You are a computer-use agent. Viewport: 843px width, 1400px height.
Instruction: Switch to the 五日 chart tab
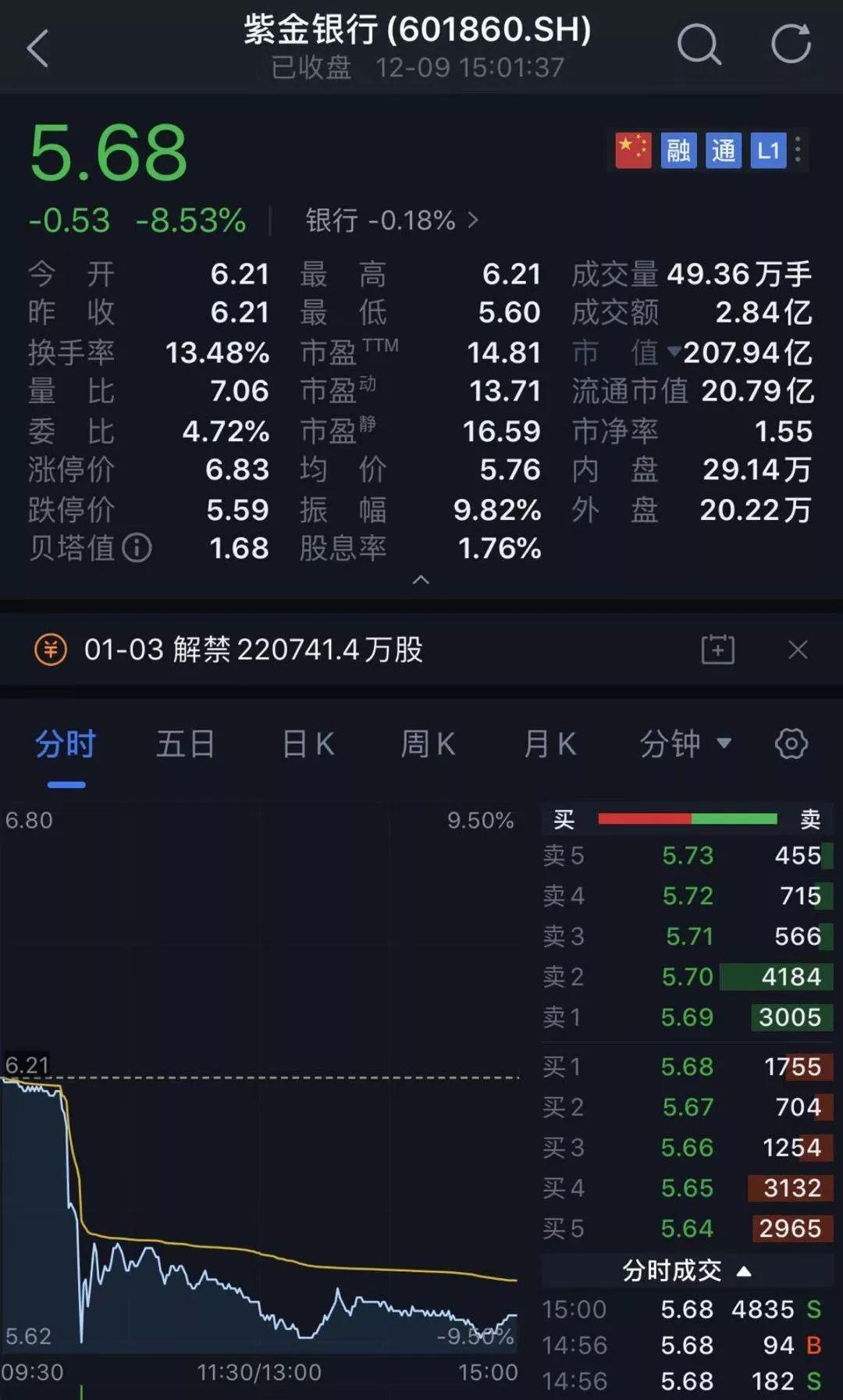click(185, 744)
